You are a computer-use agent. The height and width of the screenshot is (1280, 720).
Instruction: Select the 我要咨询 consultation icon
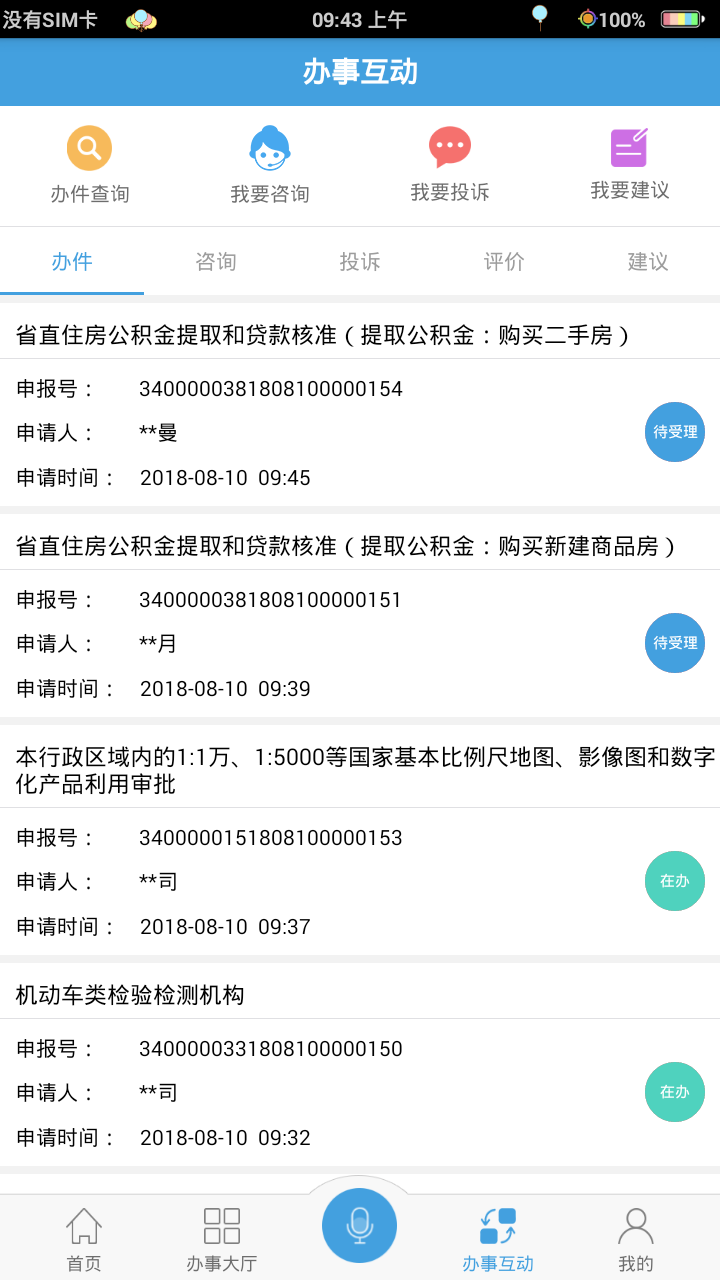point(268,147)
